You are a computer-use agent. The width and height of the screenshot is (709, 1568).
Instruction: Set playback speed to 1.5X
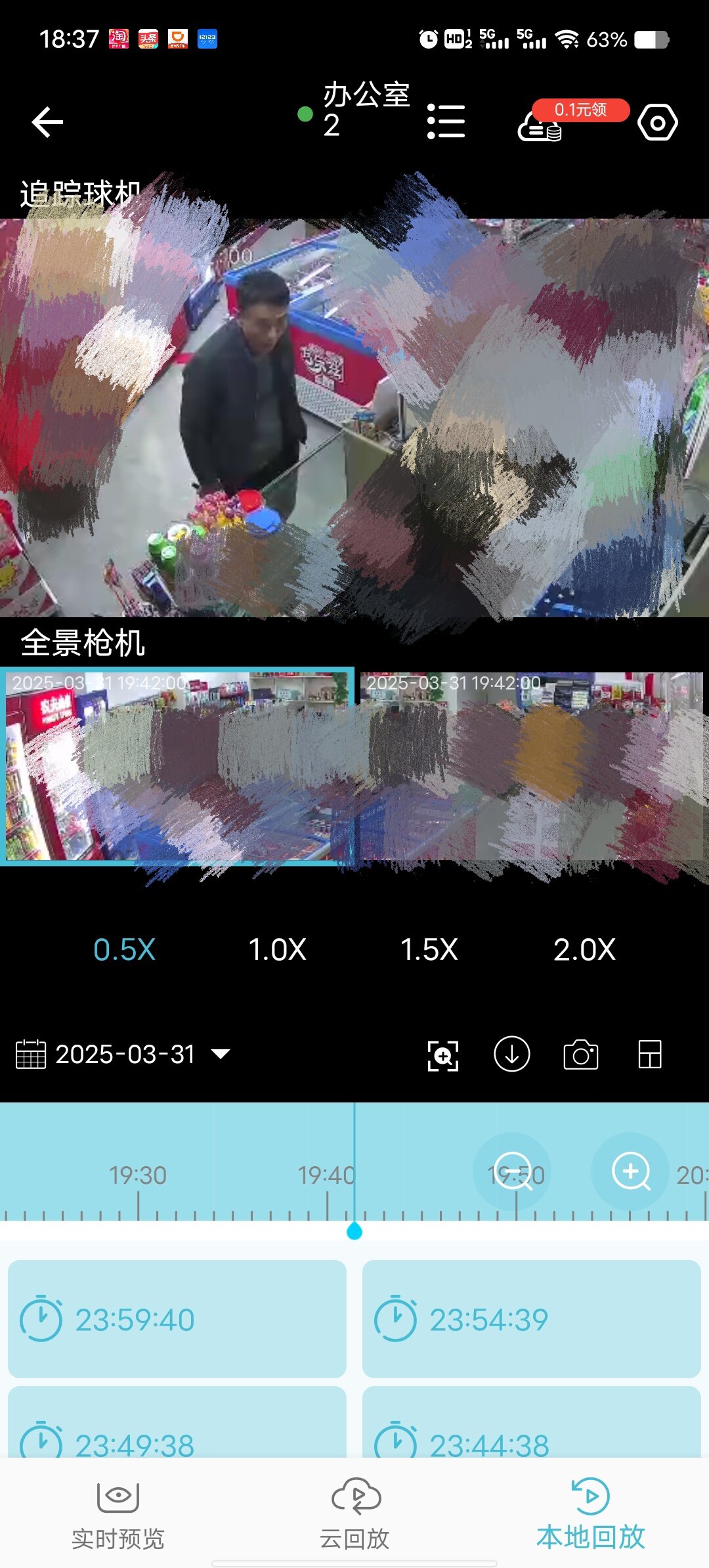tap(429, 949)
